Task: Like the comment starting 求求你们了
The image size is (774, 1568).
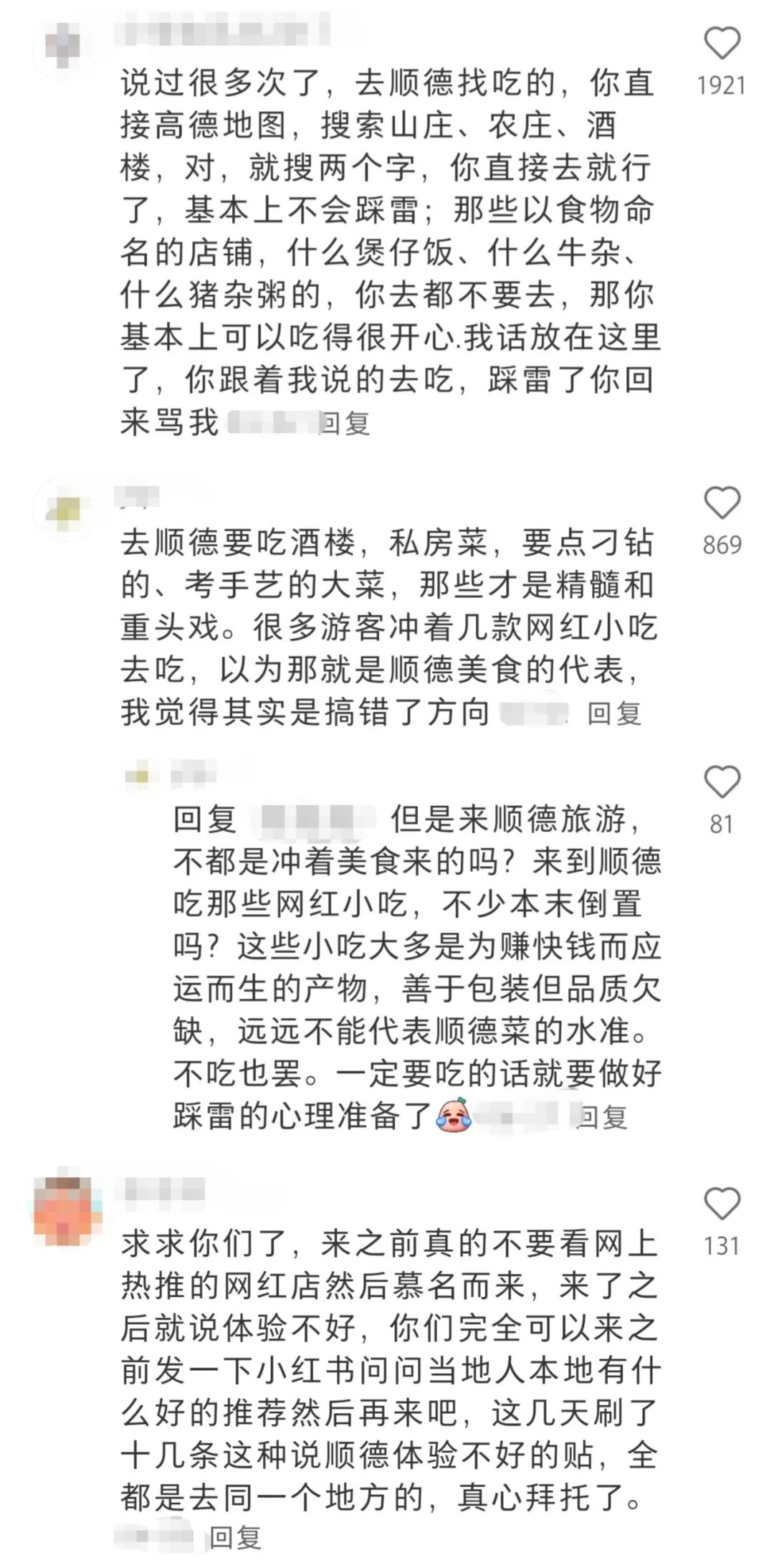Action: point(722,1204)
